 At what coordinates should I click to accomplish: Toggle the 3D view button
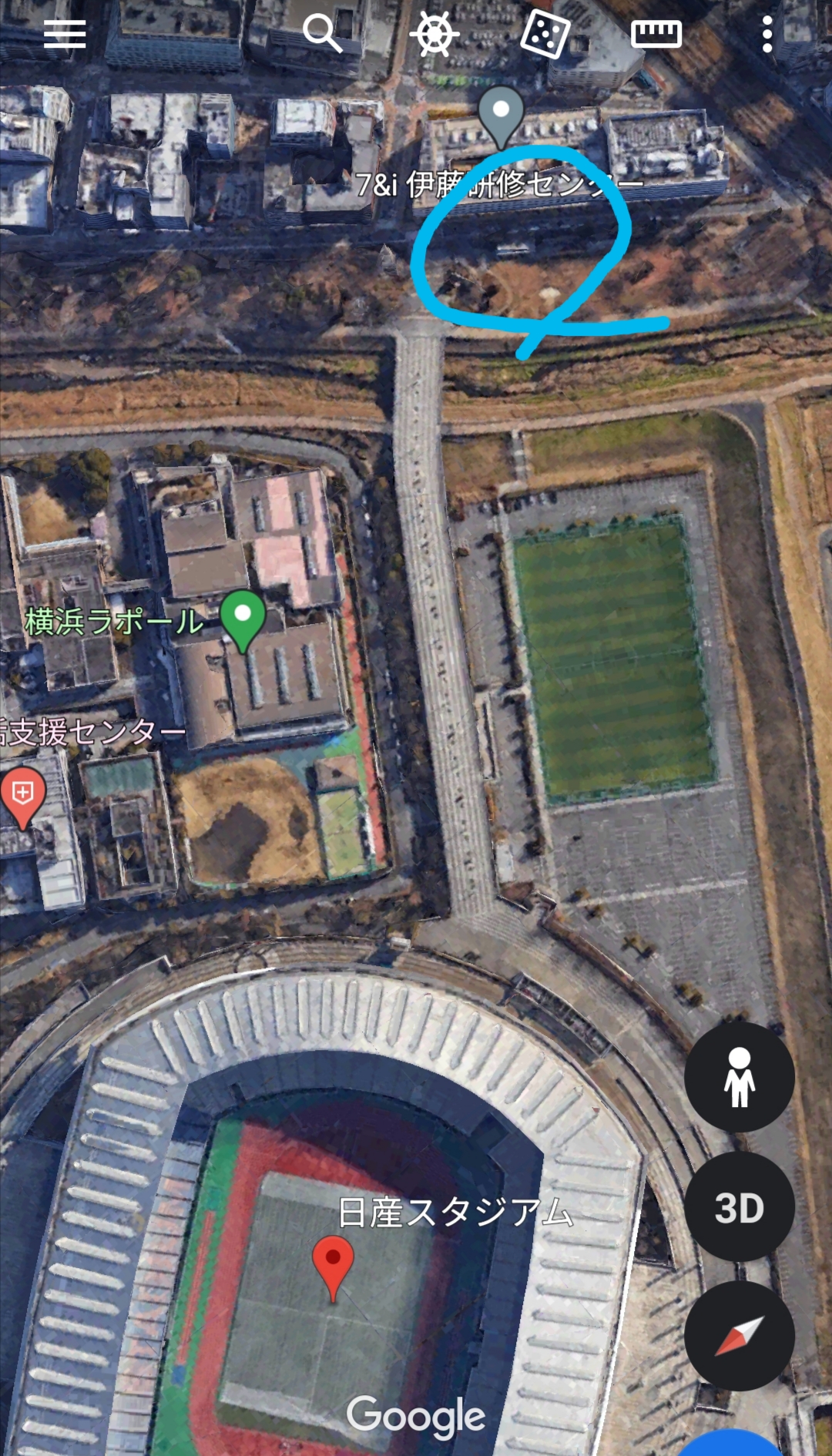click(740, 1207)
